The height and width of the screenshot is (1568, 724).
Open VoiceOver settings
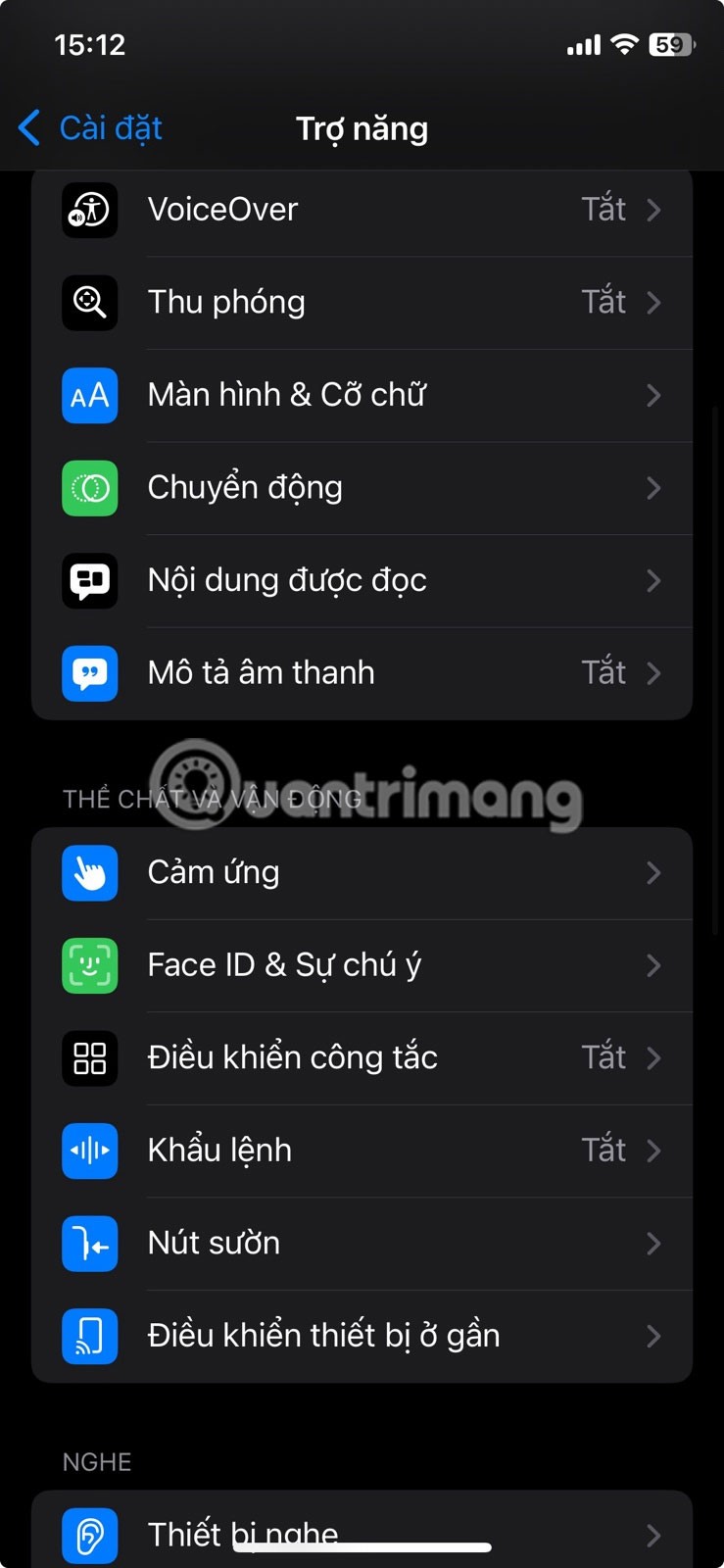click(362, 210)
